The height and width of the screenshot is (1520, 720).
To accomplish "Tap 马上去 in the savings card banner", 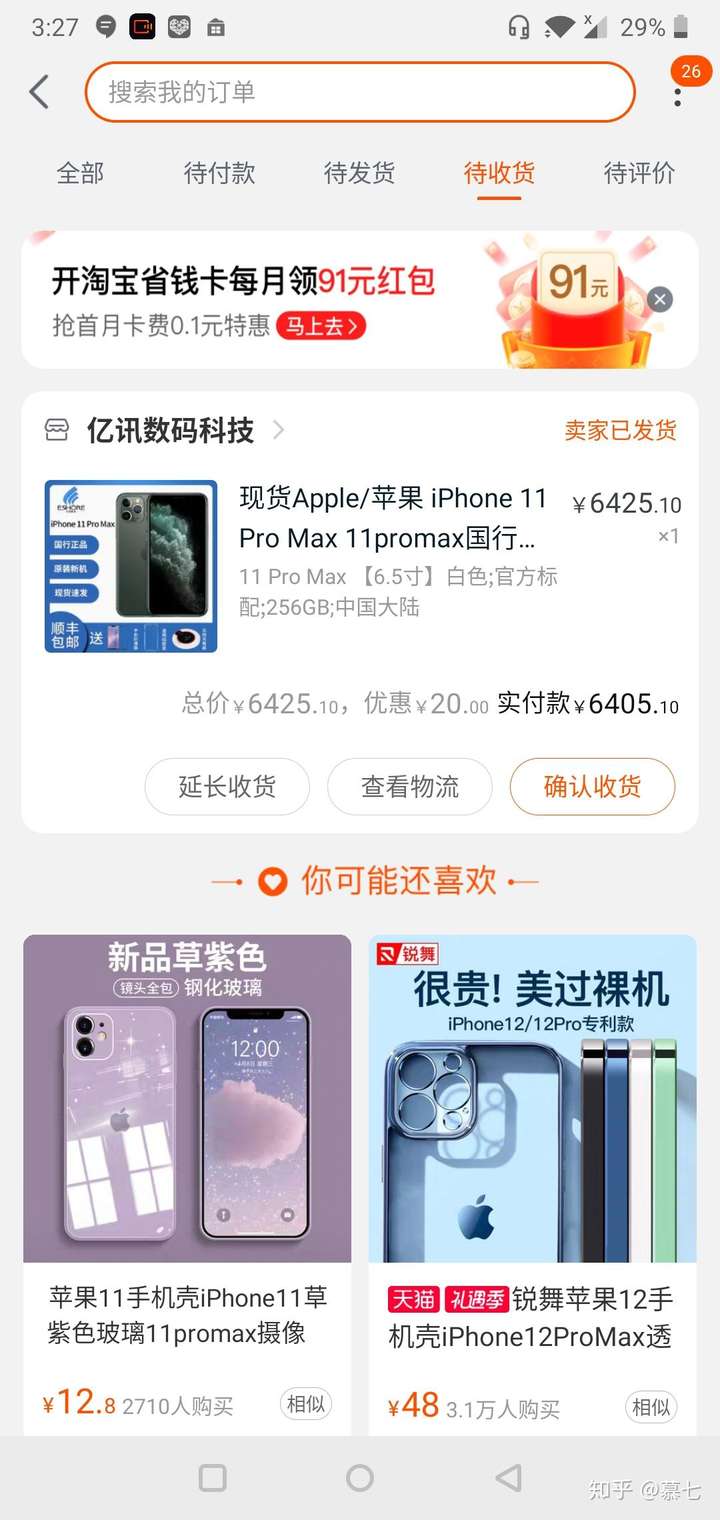I will 320,325.
